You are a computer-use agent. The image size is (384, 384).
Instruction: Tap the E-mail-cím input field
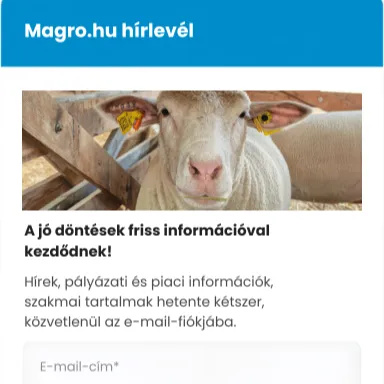(192, 363)
